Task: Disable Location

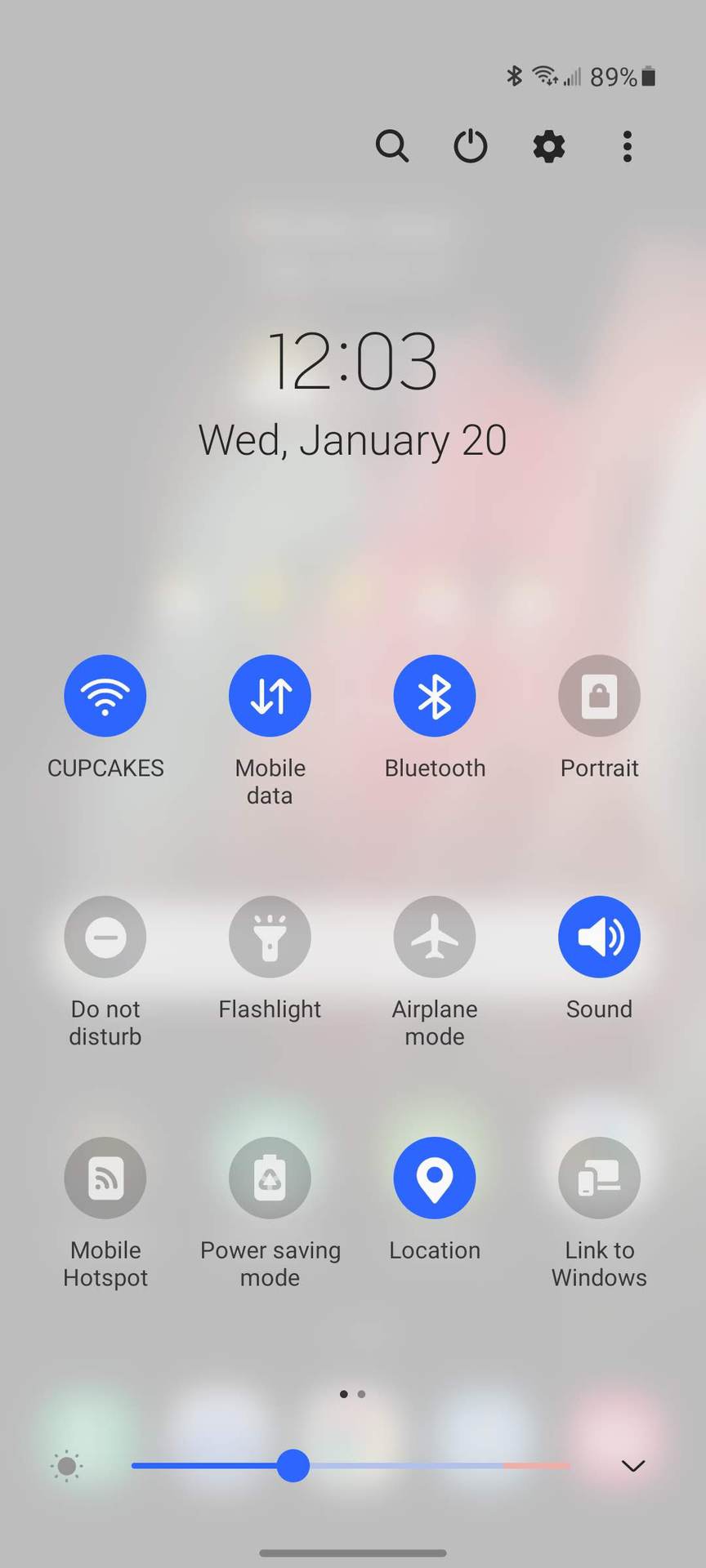Action: pyautogui.click(x=435, y=1178)
